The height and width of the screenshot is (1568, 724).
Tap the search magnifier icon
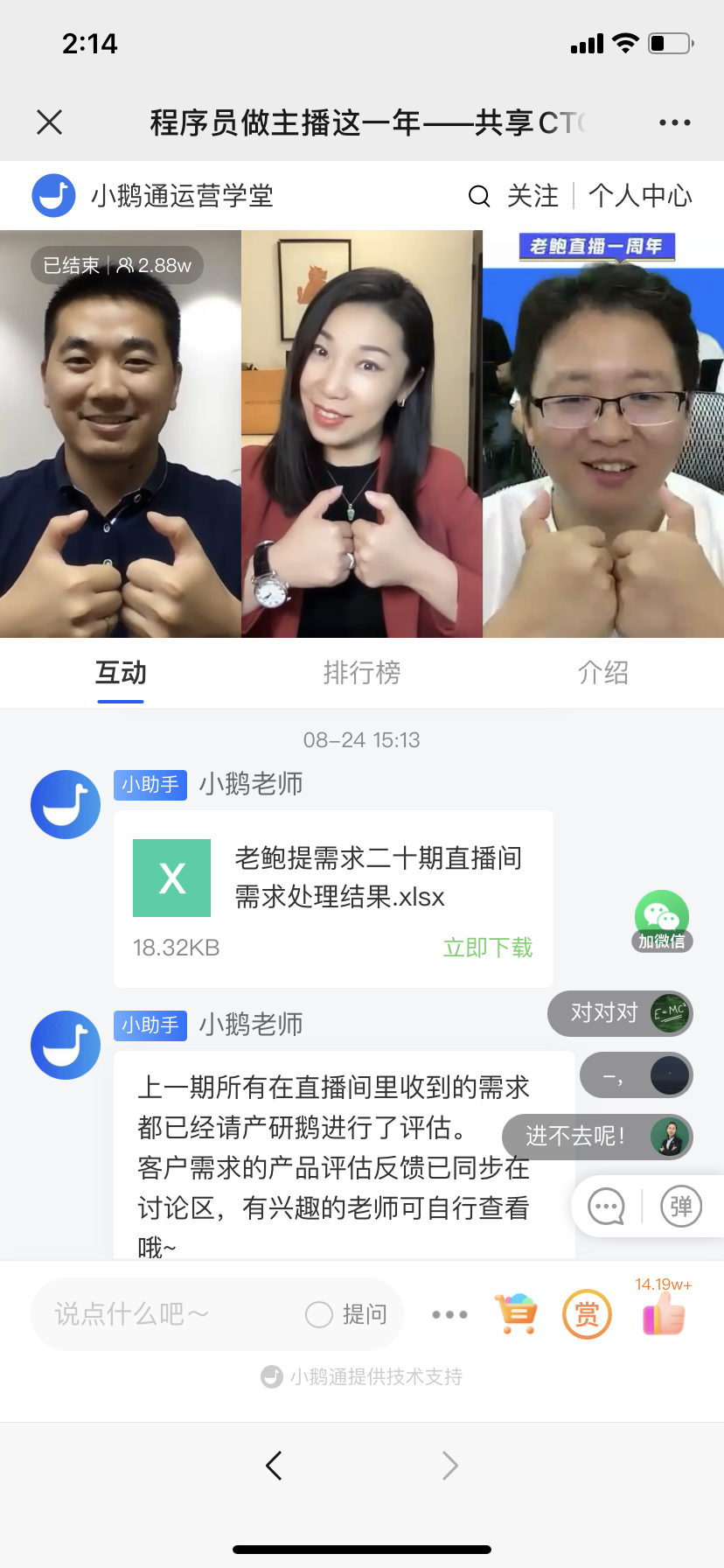coord(478,196)
